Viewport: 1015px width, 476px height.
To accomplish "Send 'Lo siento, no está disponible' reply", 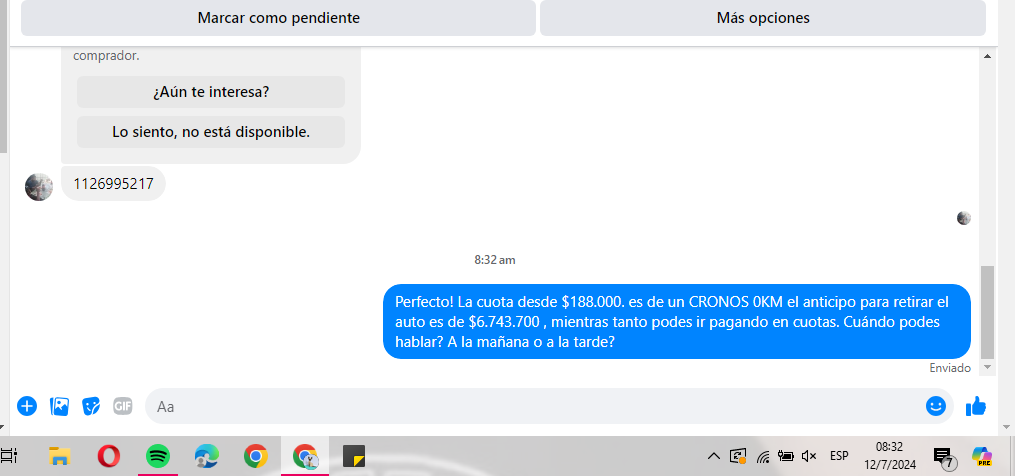I will [211, 132].
